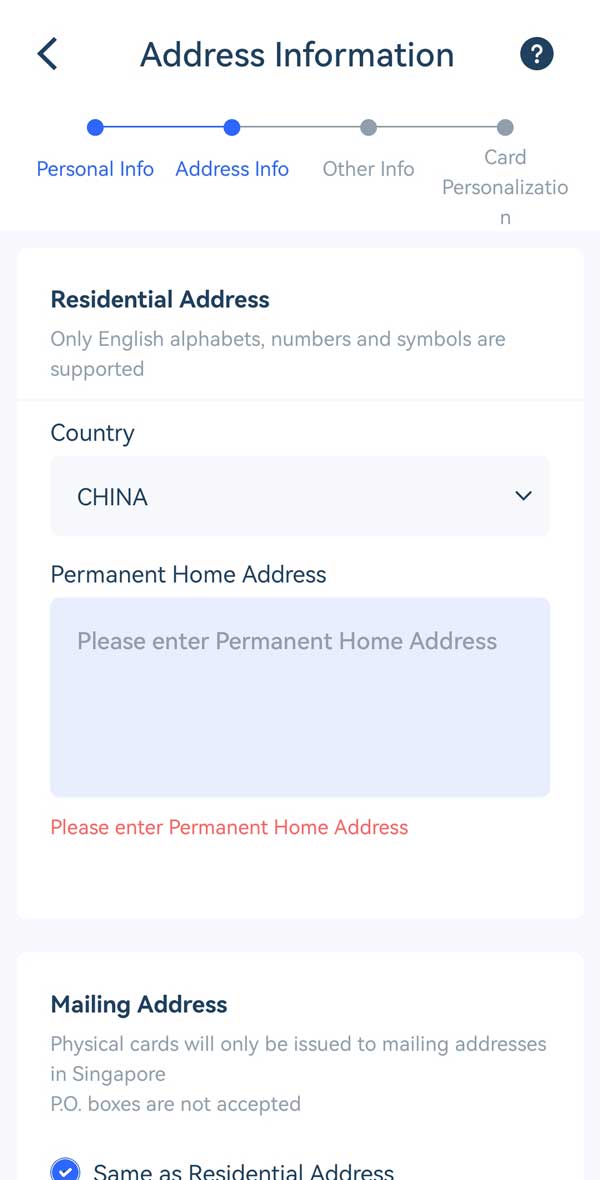Expand the Country dropdown showing CHINA
Screen dimensions: 600x1180
[x=300, y=496]
